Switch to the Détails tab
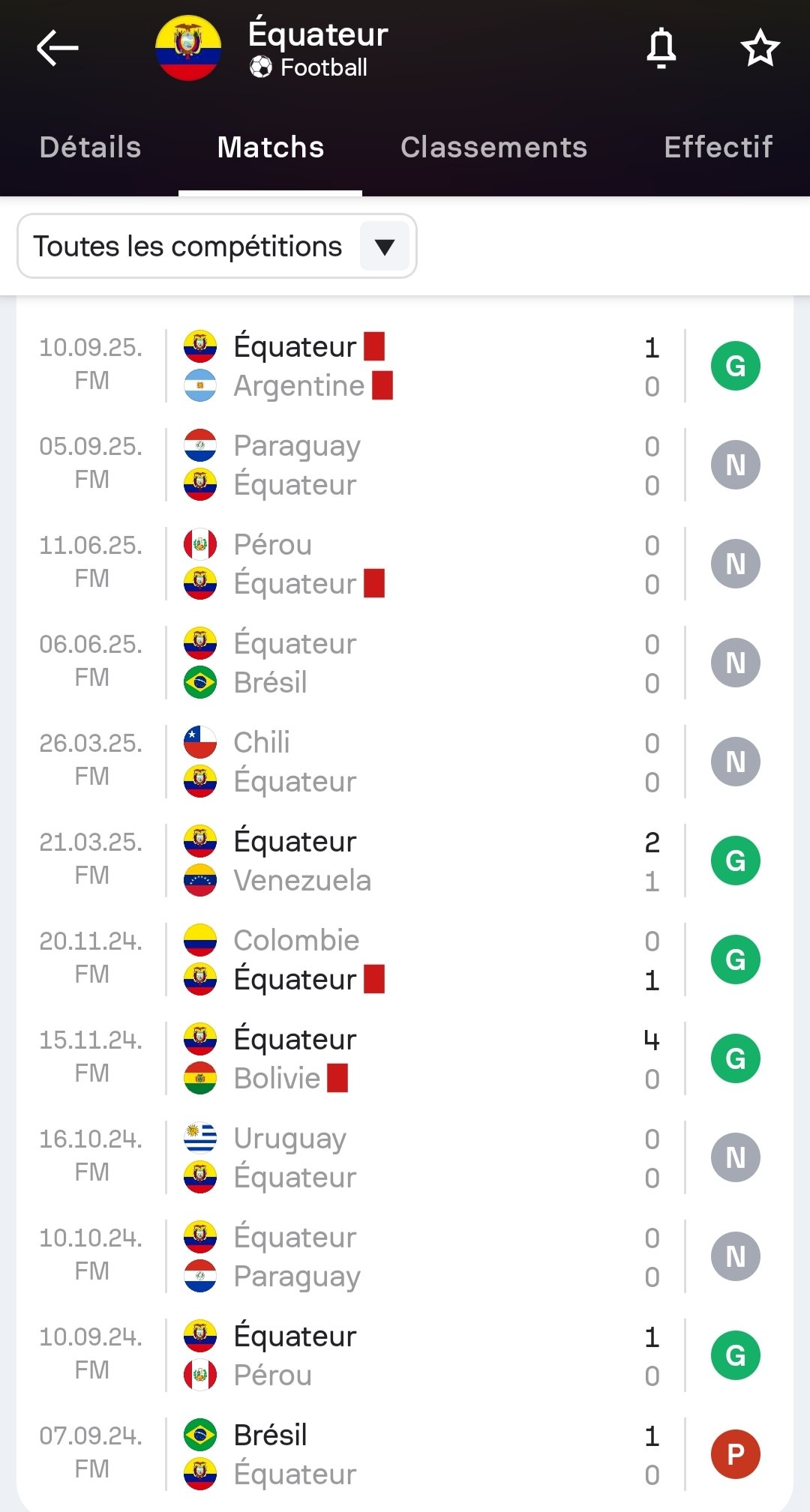Image resolution: width=810 pixels, height=1512 pixels. point(90,148)
